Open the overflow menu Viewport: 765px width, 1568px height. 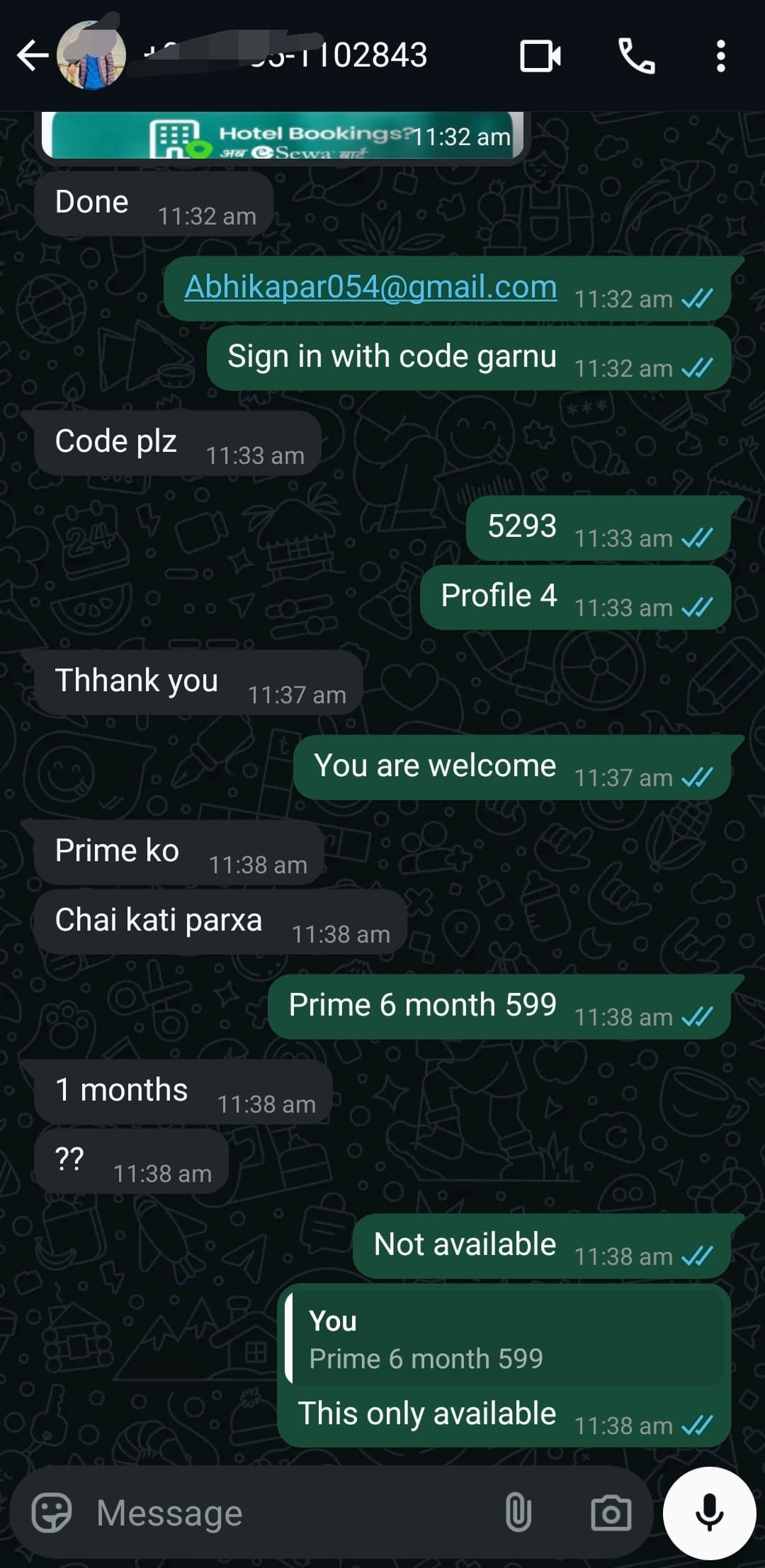(x=720, y=56)
